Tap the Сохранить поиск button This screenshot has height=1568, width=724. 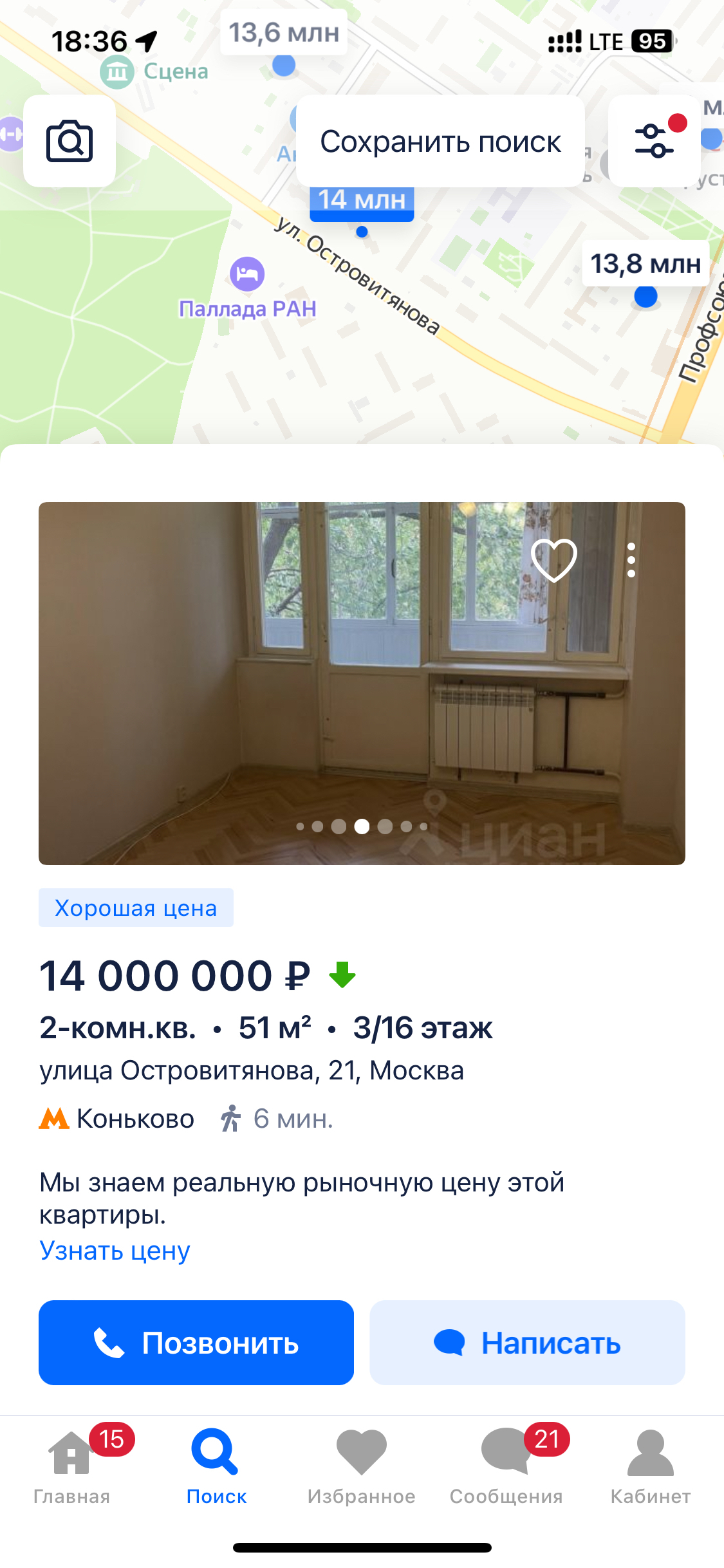[x=440, y=142]
